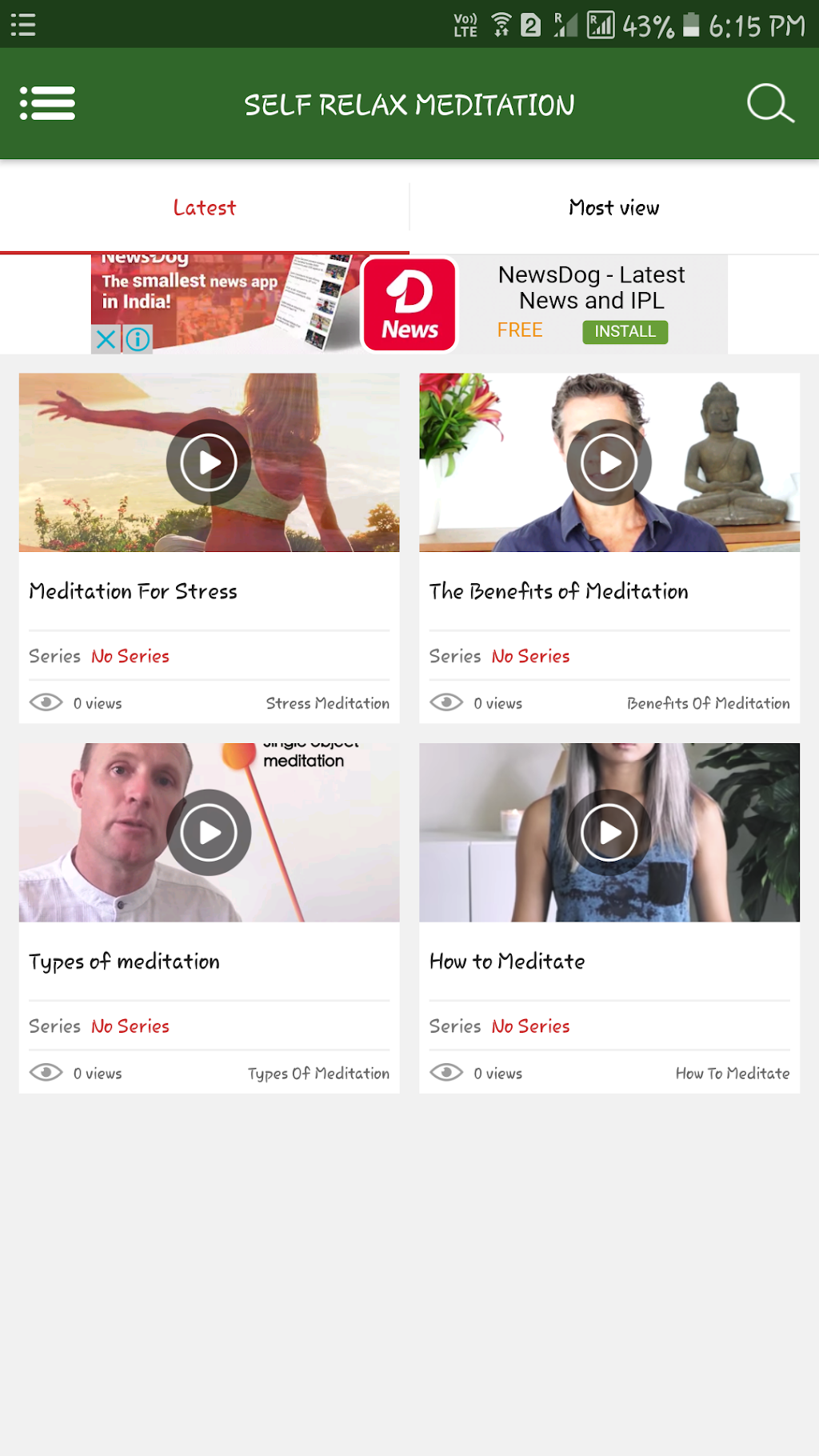This screenshot has height=1456, width=819.
Task: Play the How to Meditate video
Action: [x=609, y=832]
